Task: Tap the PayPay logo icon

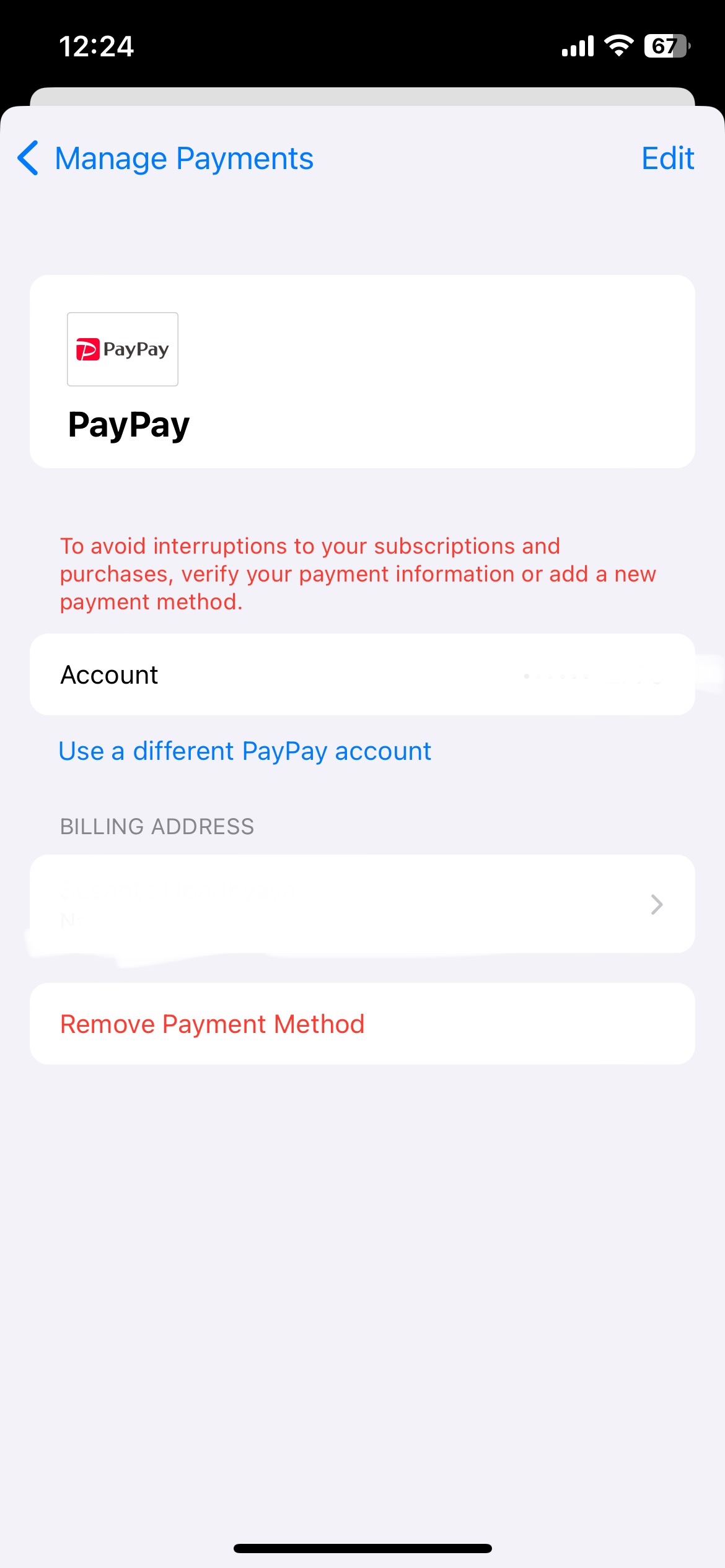Action: coord(122,349)
